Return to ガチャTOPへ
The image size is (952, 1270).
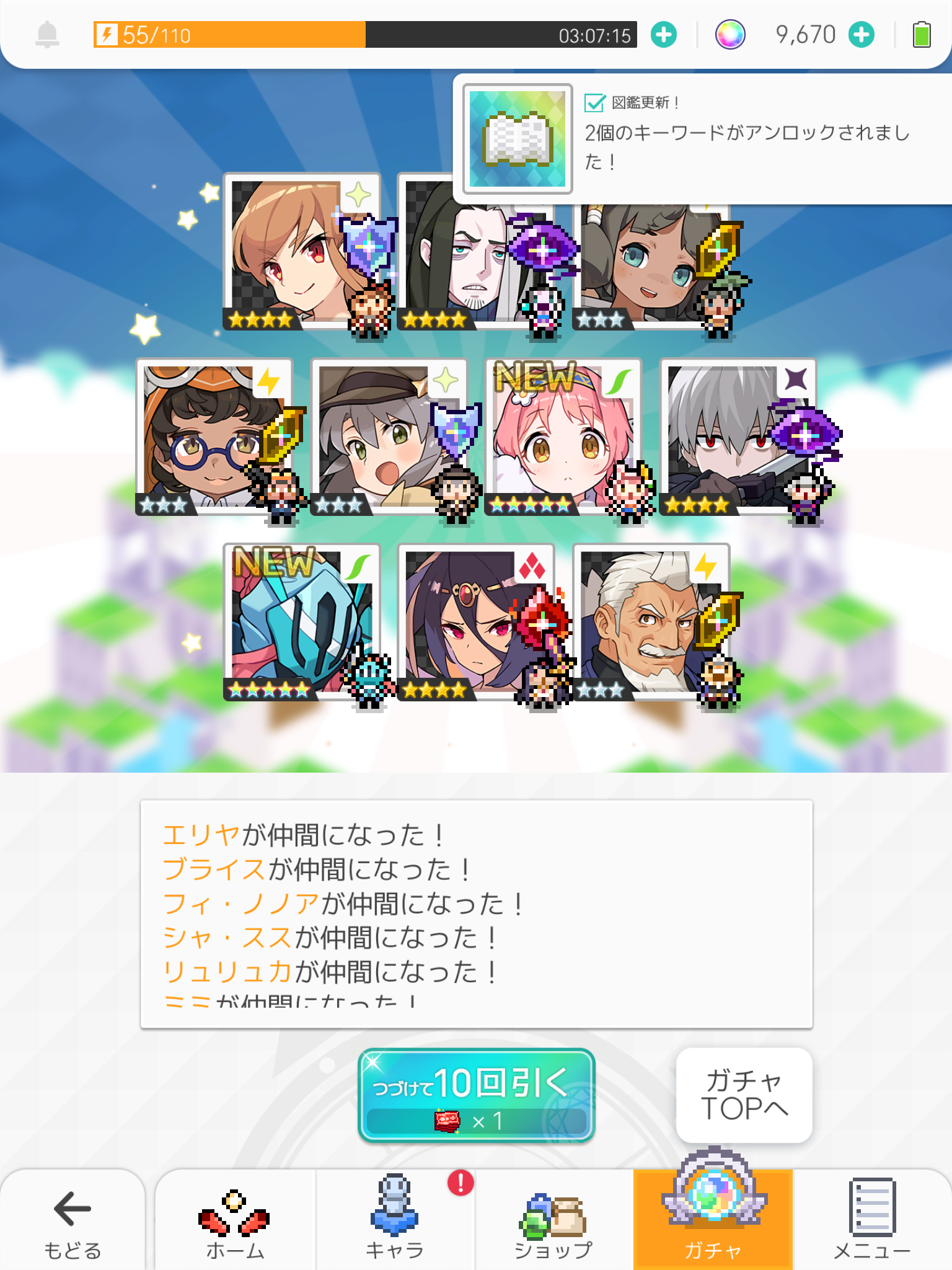pyautogui.click(x=744, y=1095)
